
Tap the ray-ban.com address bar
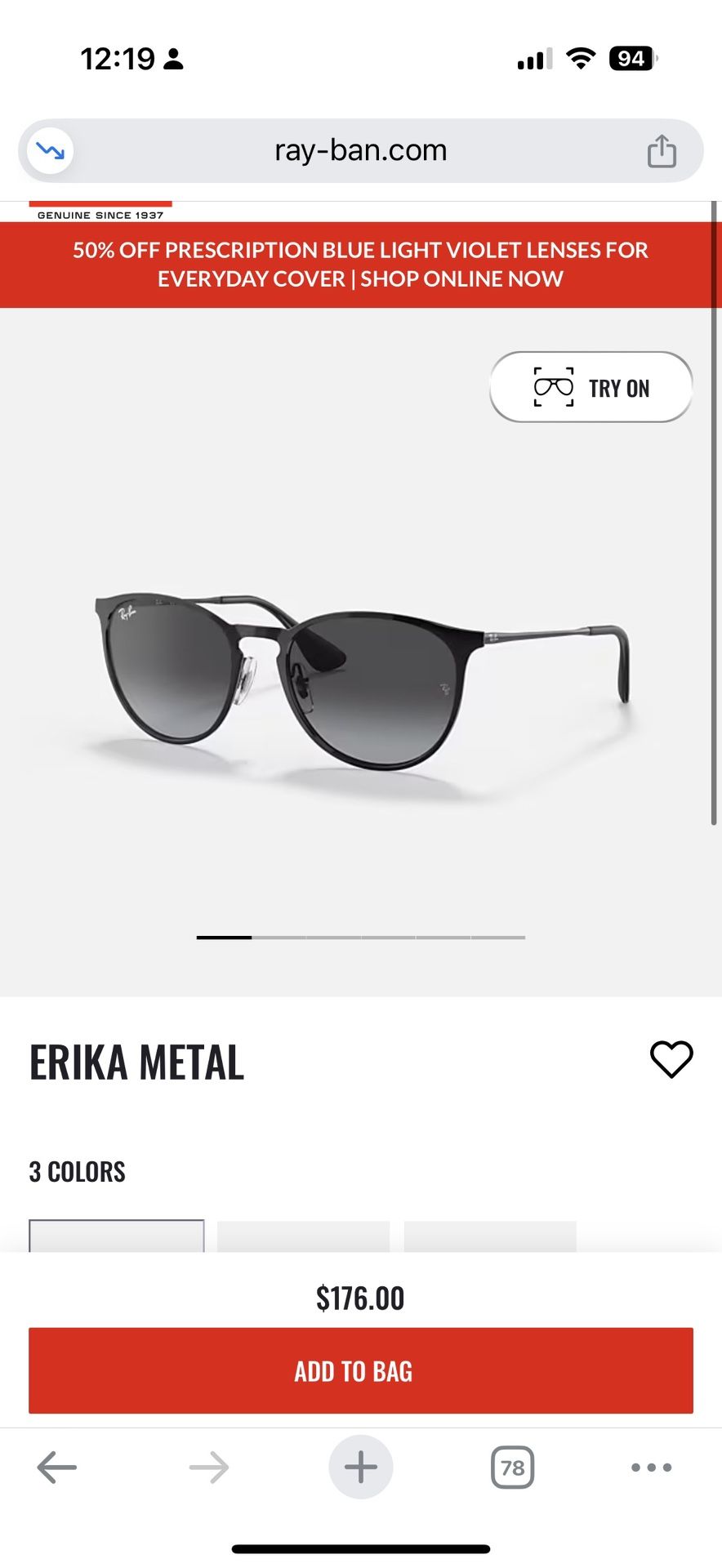pyautogui.click(x=360, y=151)
